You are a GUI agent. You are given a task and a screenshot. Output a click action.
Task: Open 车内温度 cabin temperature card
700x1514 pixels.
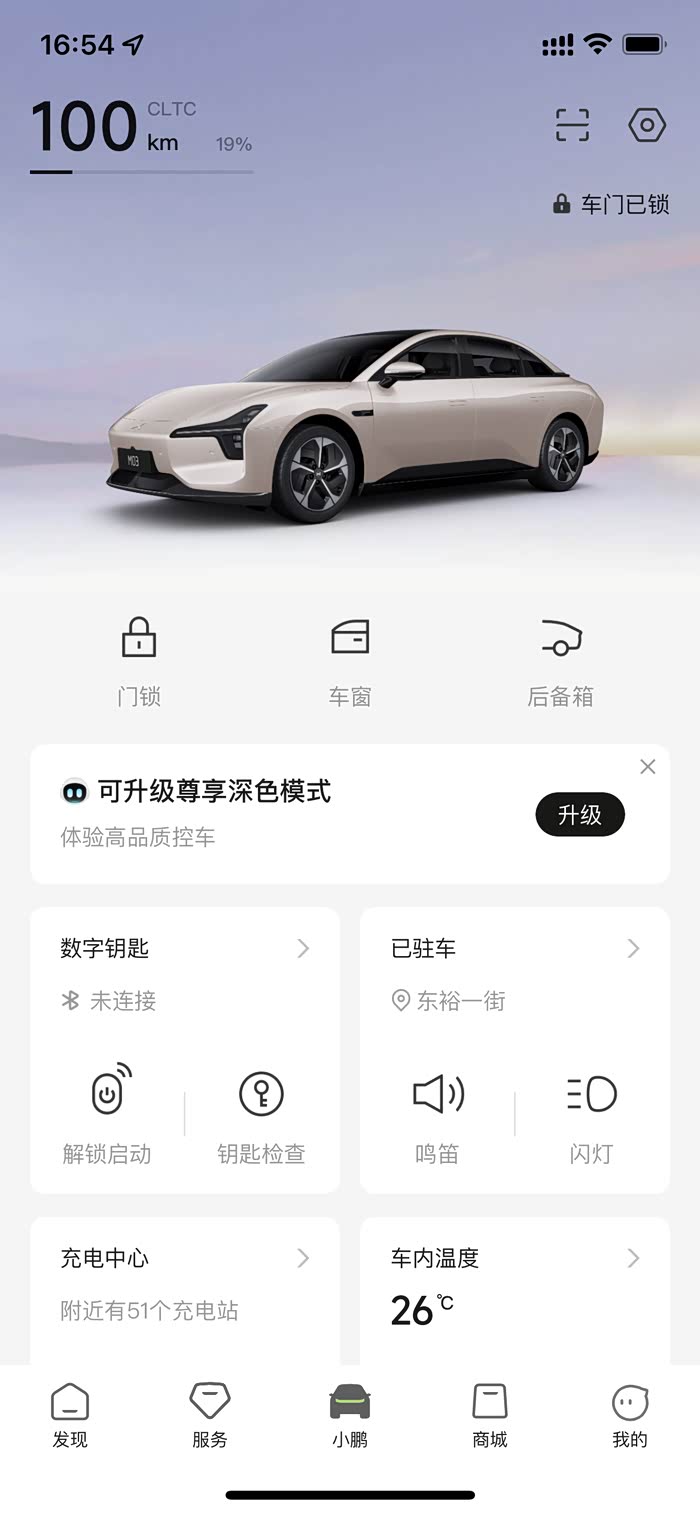[515, 1258]
